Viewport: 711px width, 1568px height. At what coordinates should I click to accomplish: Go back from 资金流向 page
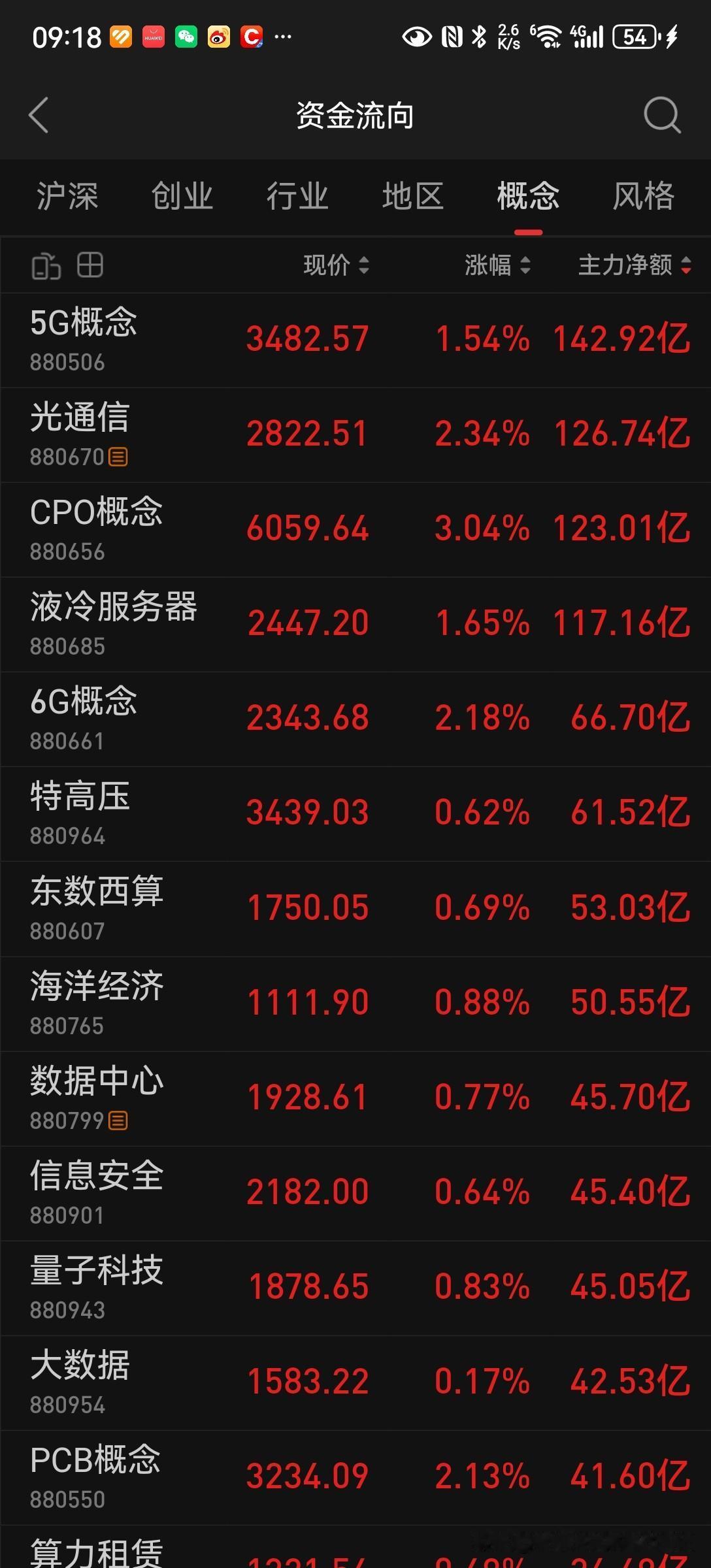[x=39, y=115]
